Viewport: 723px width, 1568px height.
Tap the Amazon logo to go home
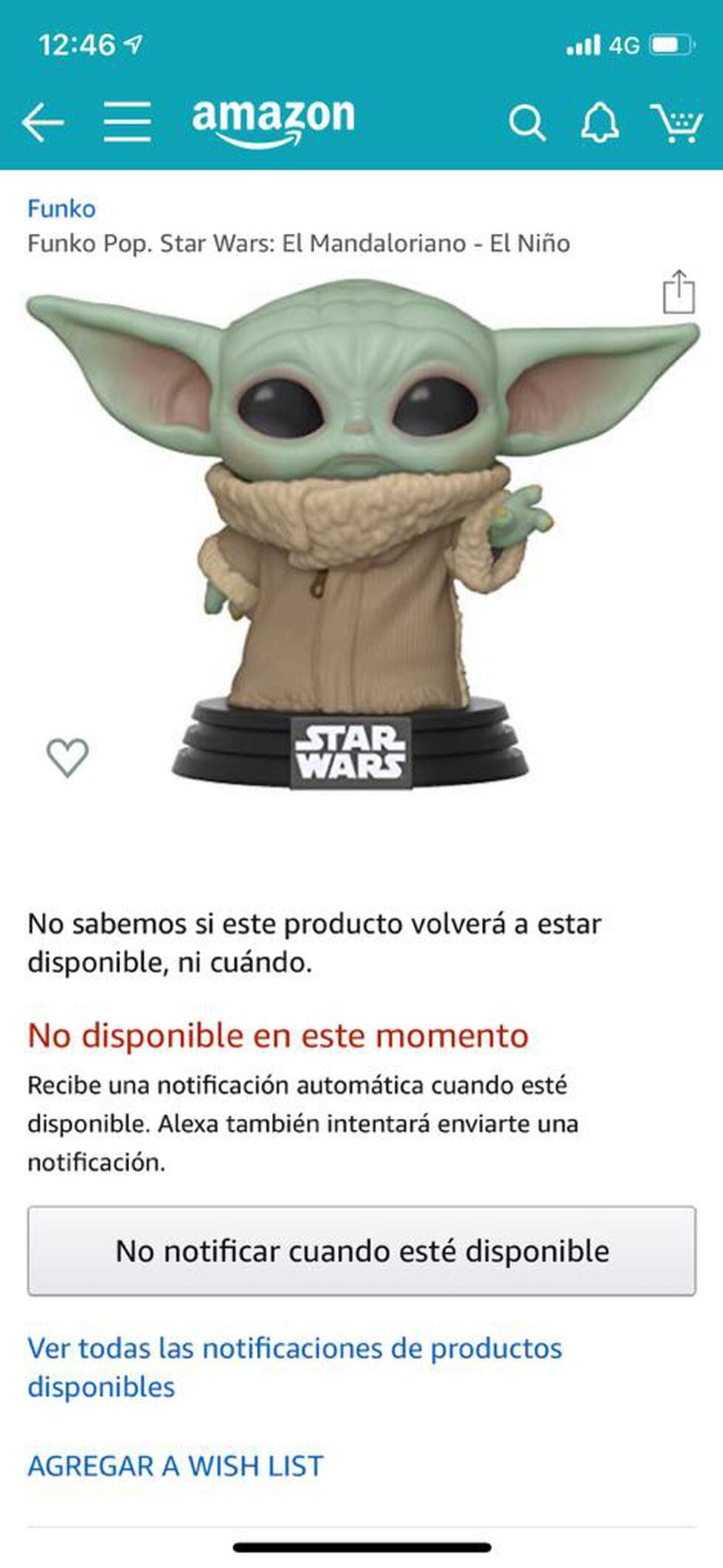click(273, 120)
